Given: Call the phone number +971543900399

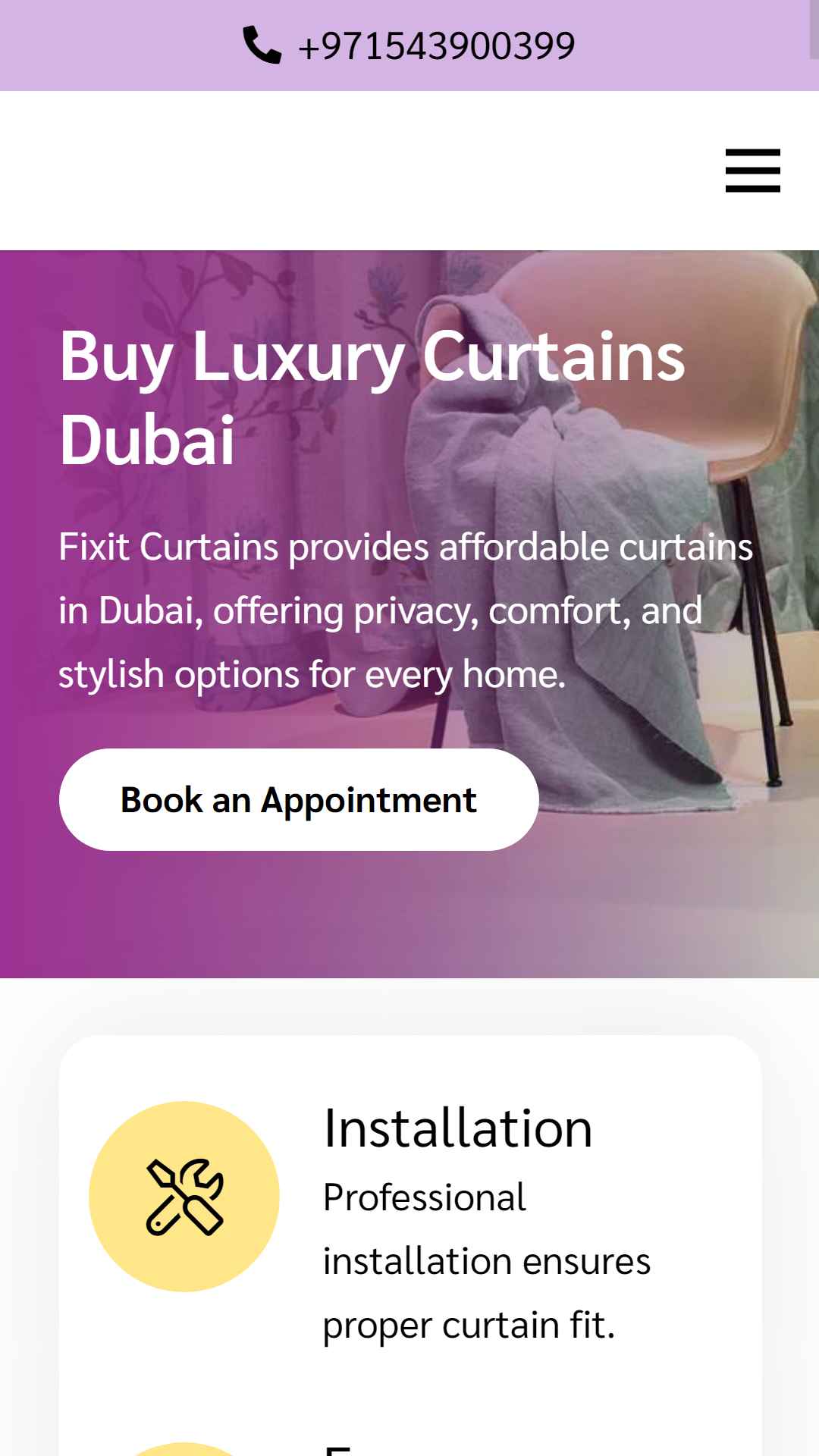Looking at the screenshot, I should [409, 45].
